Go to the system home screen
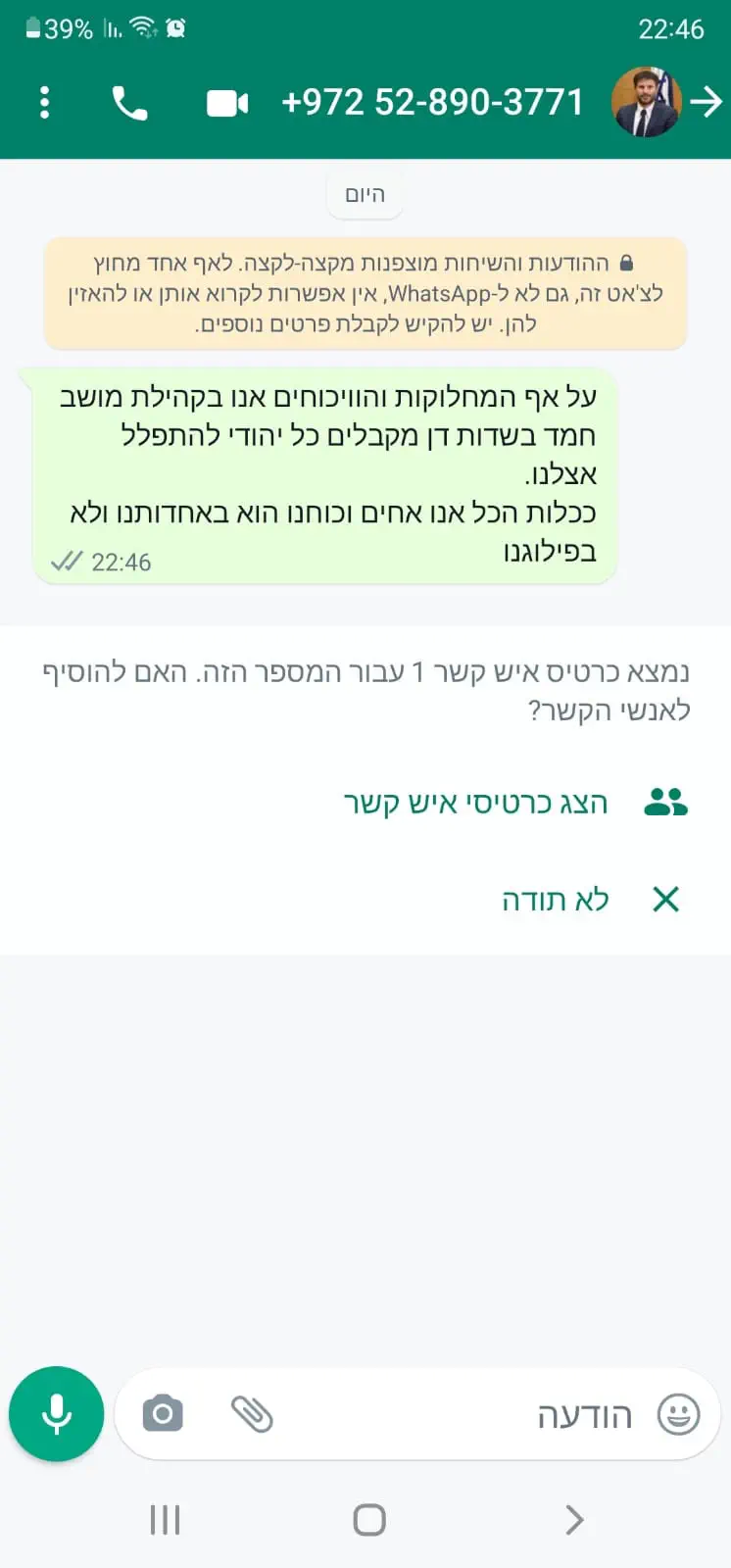The image size is (731, 1568). click(368, 1520)
